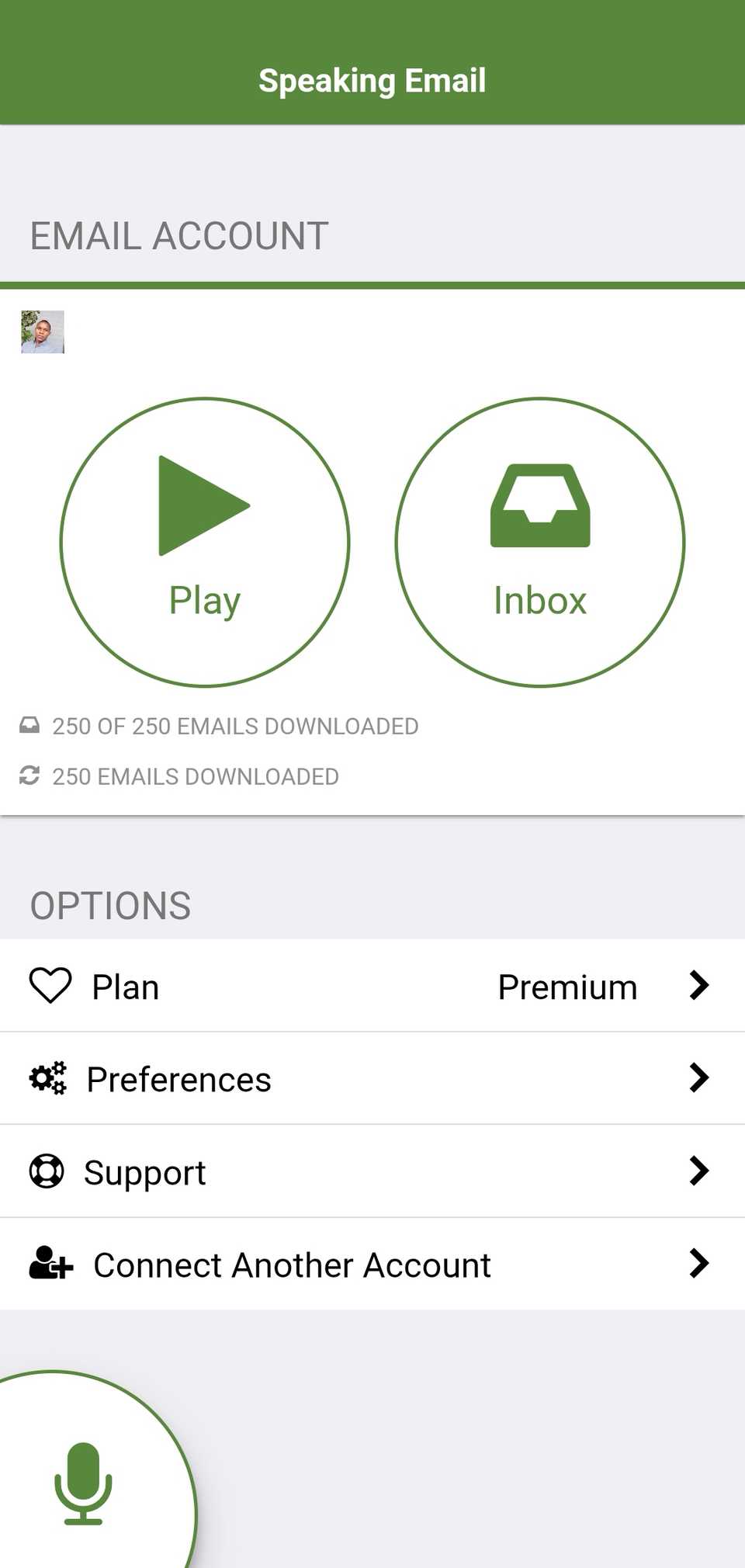Tap the account profile picture thumbnail
This screenshot has height=1568, width=745.
[x=43, y=332]
